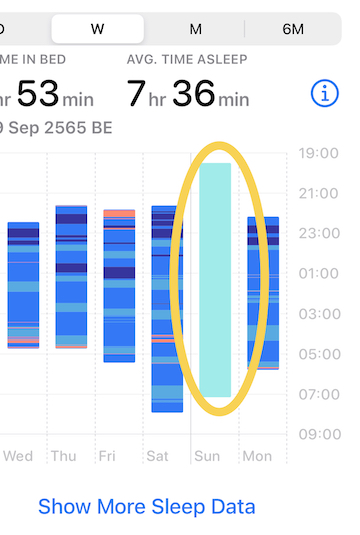Image resolution: width=360 pixels, height=535 pixels.
Task: Open the sleep info icon
Action: [325, 93]
